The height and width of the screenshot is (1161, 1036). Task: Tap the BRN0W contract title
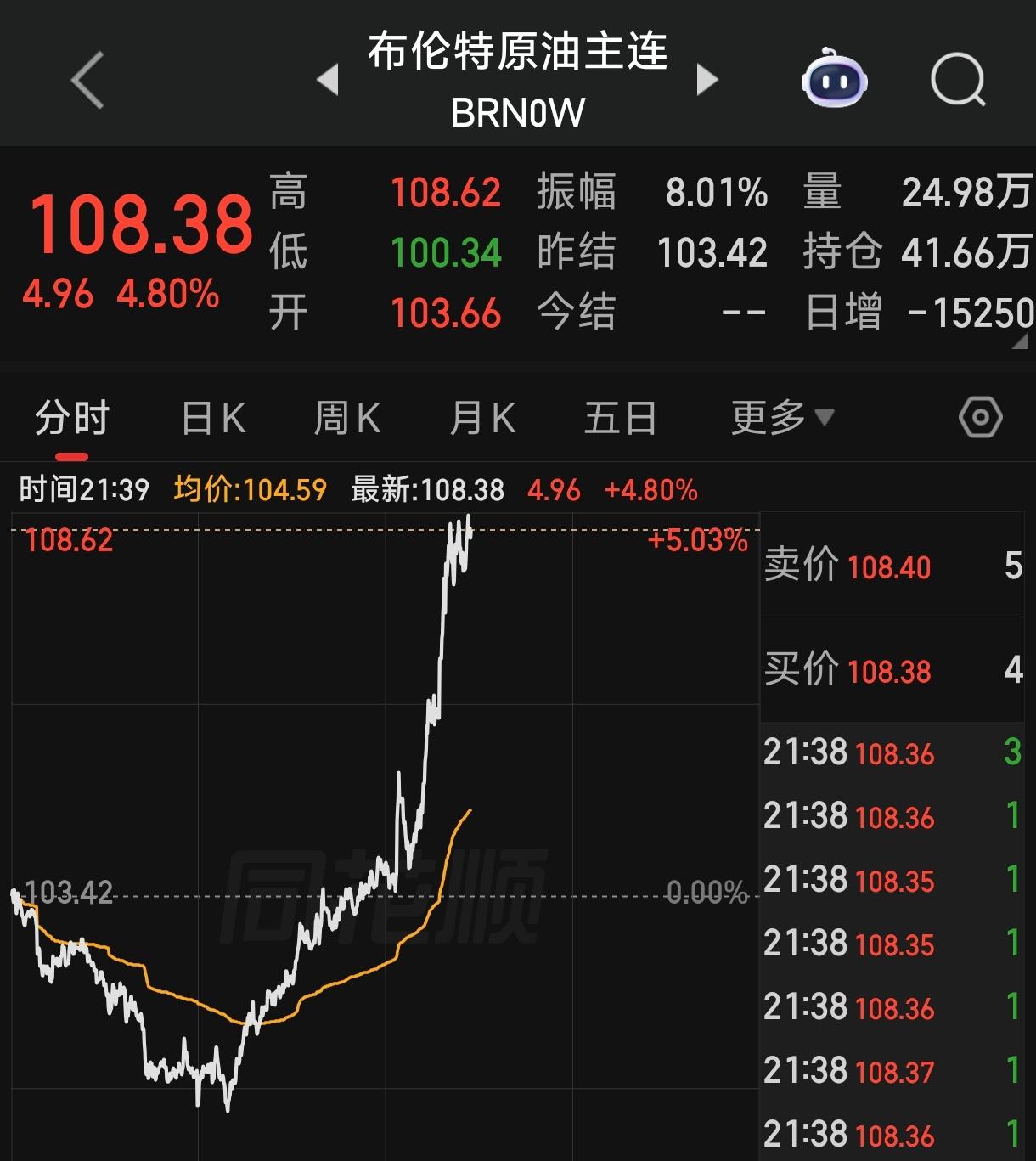click(517, 111)
